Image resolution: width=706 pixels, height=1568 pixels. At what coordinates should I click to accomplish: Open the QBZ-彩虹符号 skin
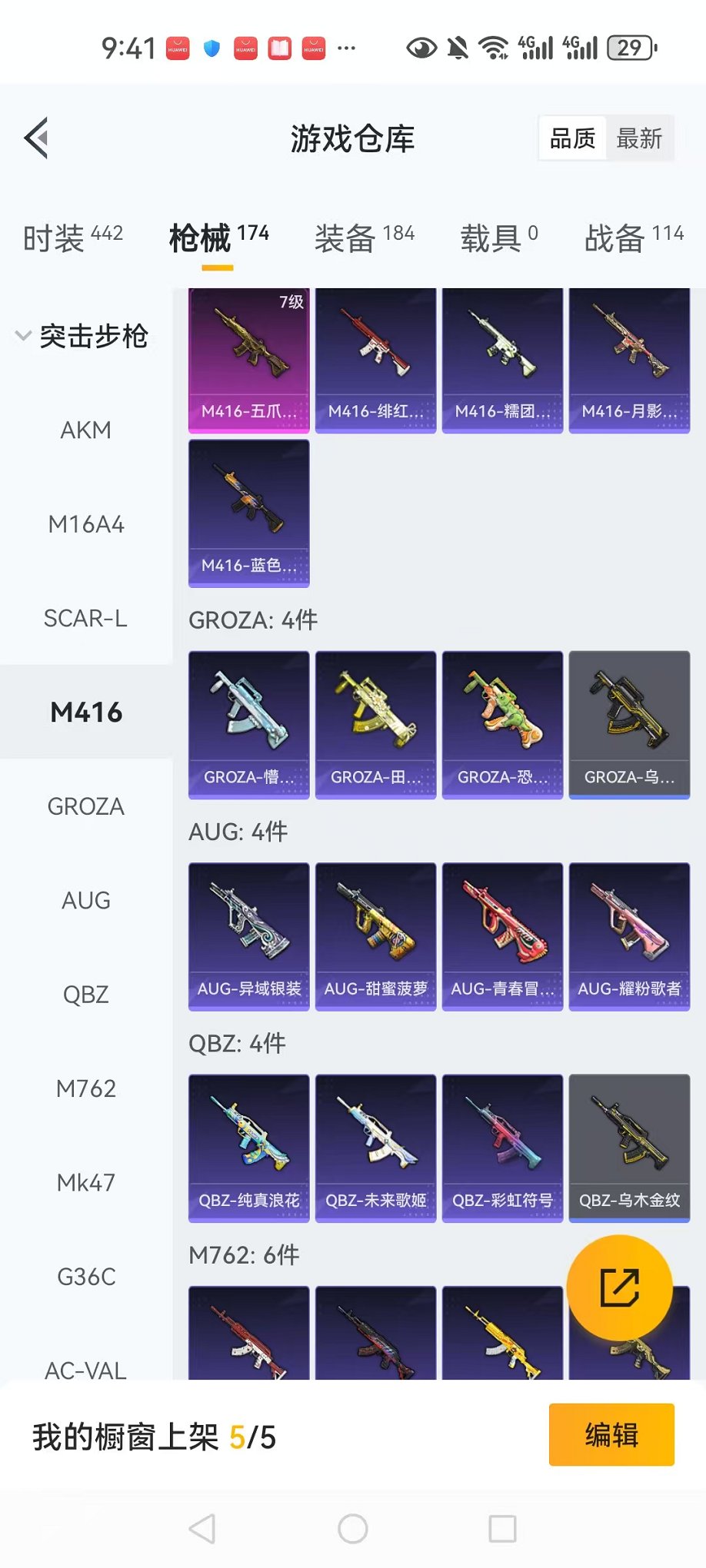point(502,1148)
